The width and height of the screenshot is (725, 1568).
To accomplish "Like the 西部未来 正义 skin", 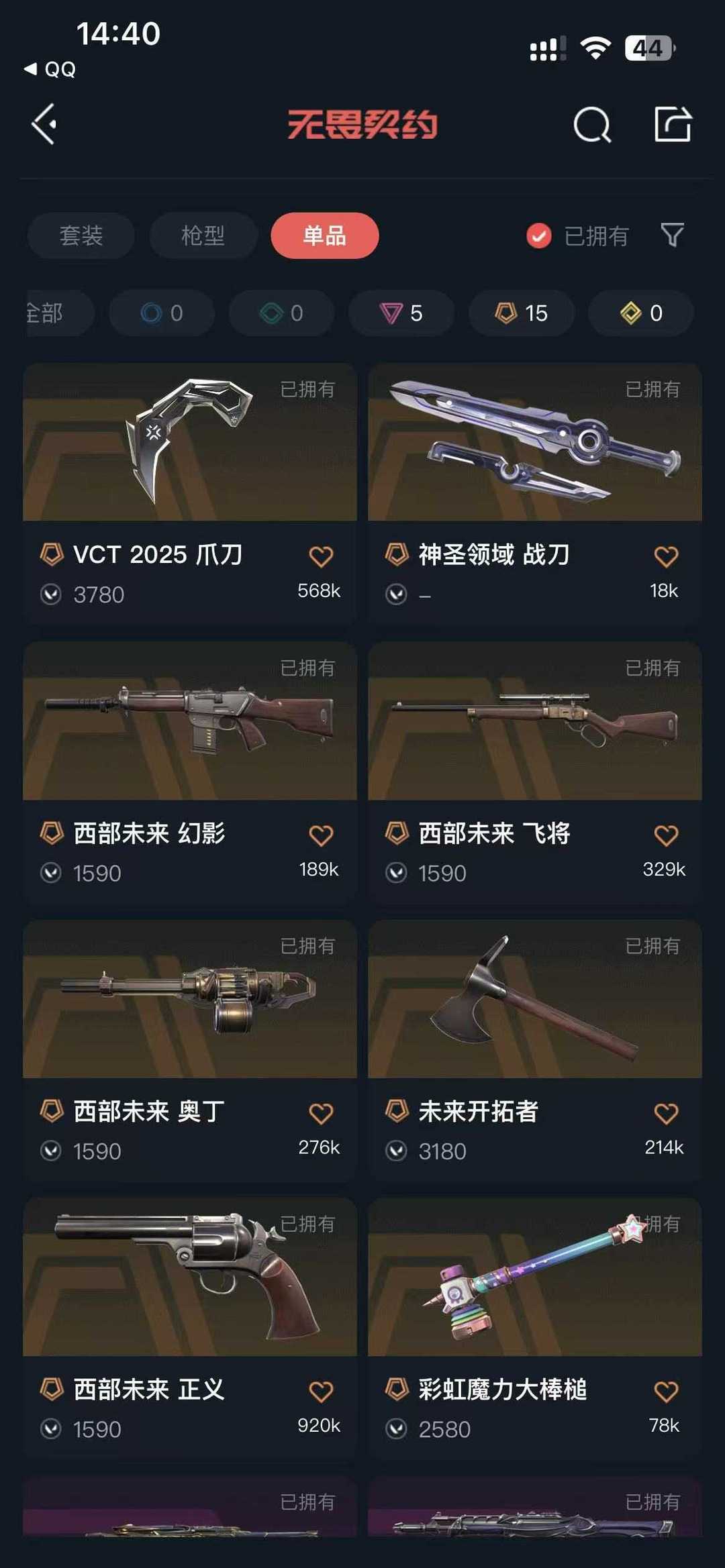I will 321,1392.
